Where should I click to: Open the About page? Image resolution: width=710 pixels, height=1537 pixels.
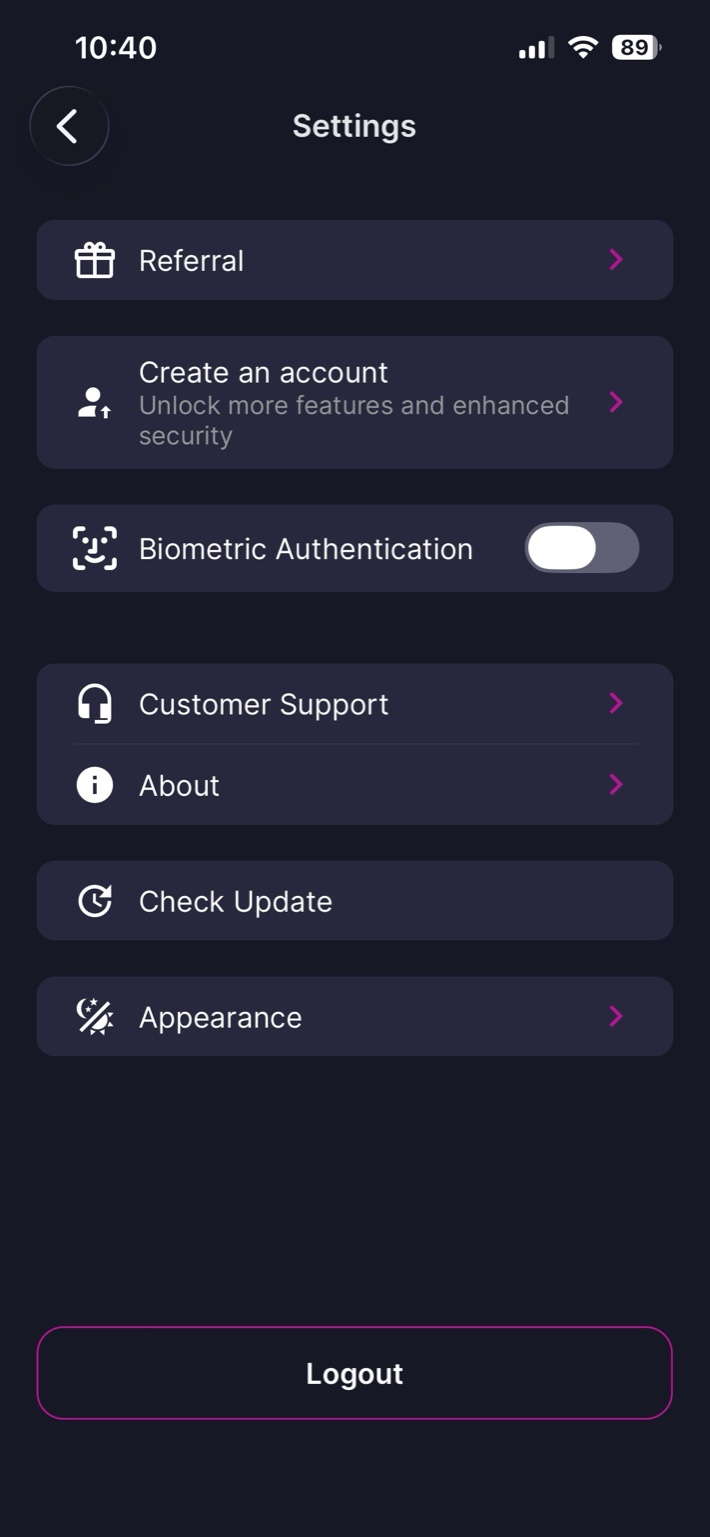[354, 785]
